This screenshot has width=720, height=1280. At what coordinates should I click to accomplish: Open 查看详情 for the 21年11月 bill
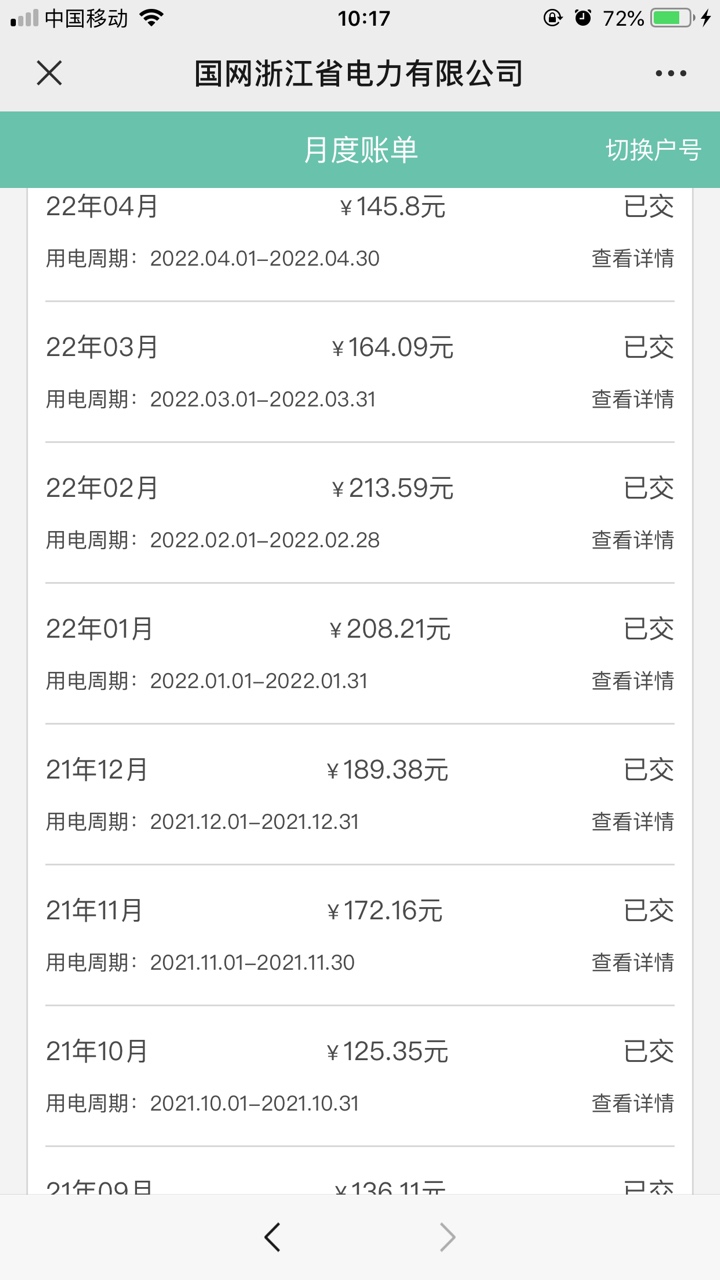coord(632,963)
